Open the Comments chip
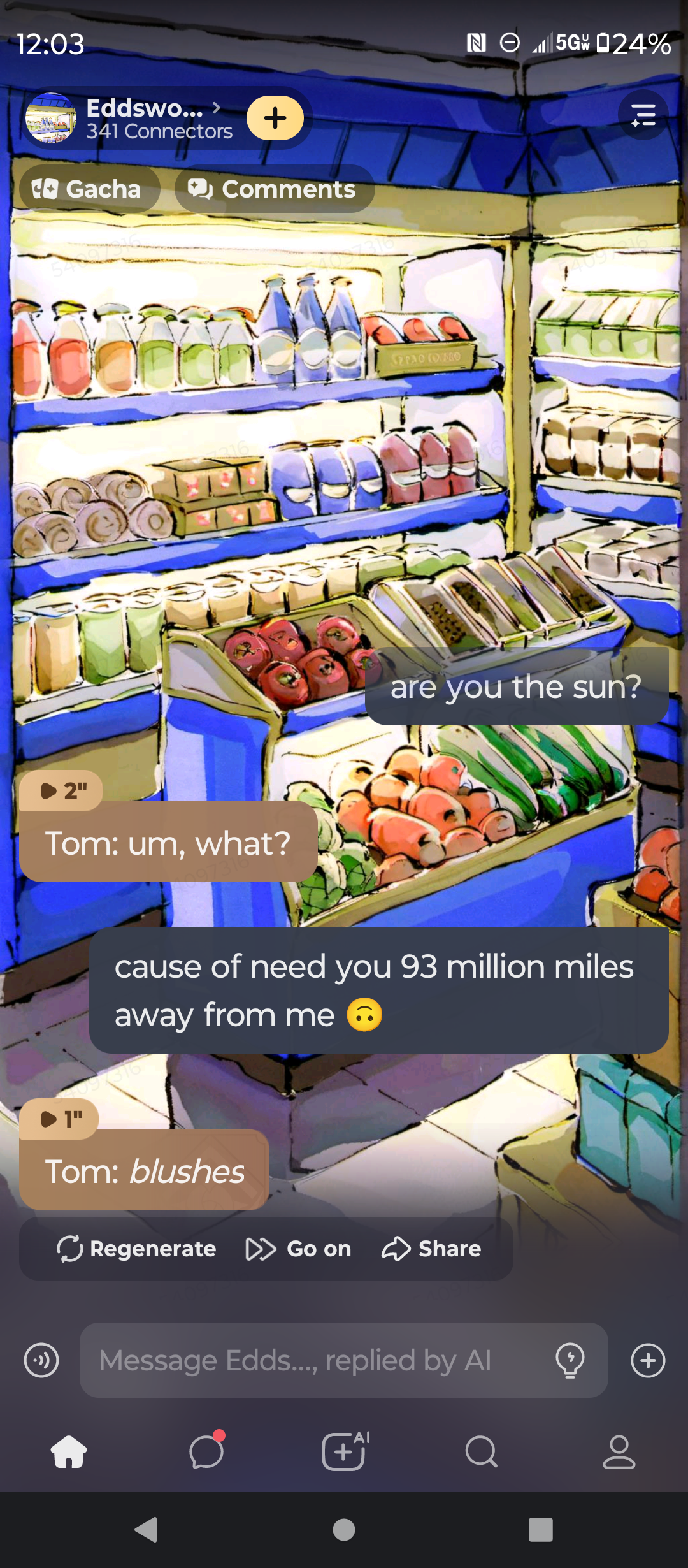Screen dimensions: 688x1568 (274, 189)
